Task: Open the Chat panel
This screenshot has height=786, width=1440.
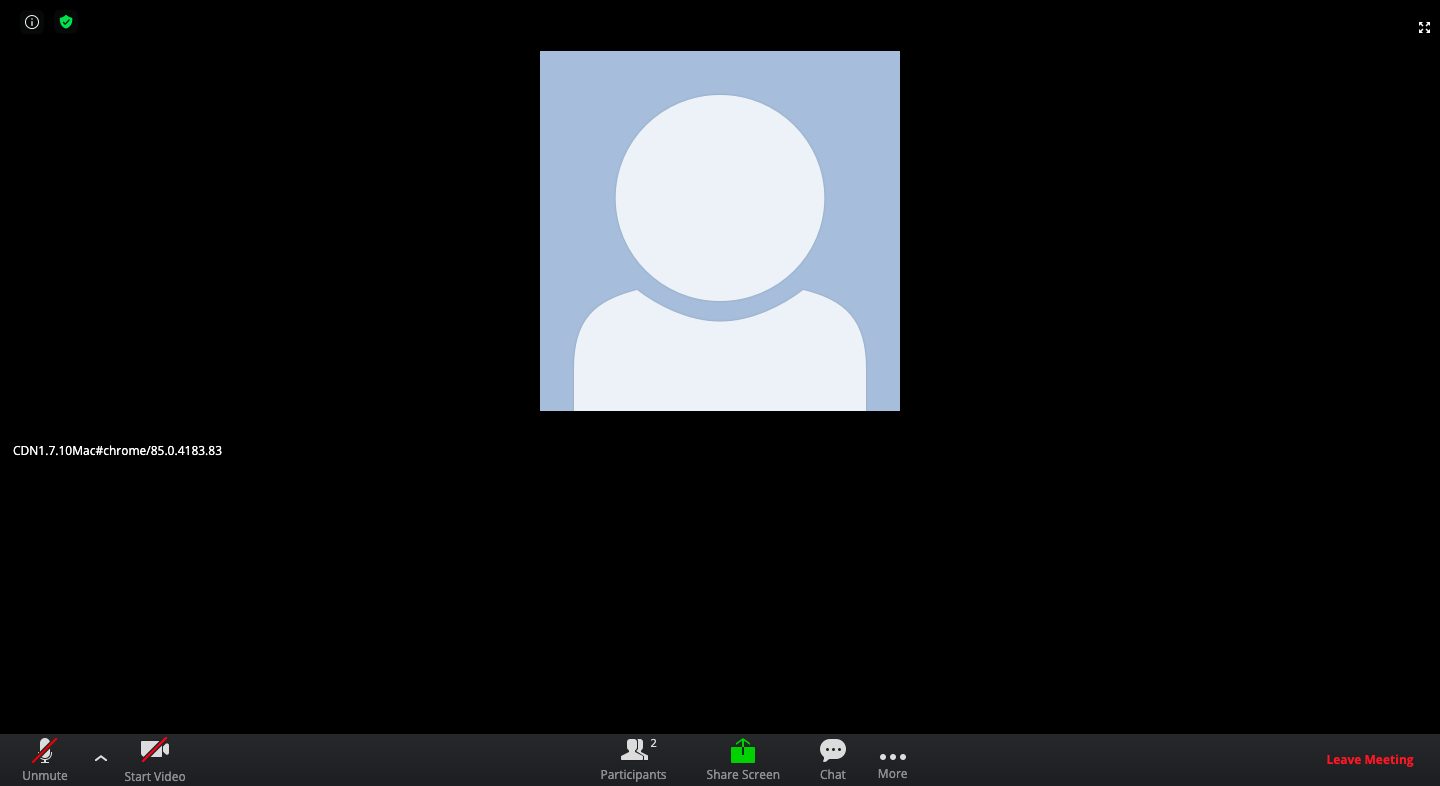Action: (x=833, y=759)
